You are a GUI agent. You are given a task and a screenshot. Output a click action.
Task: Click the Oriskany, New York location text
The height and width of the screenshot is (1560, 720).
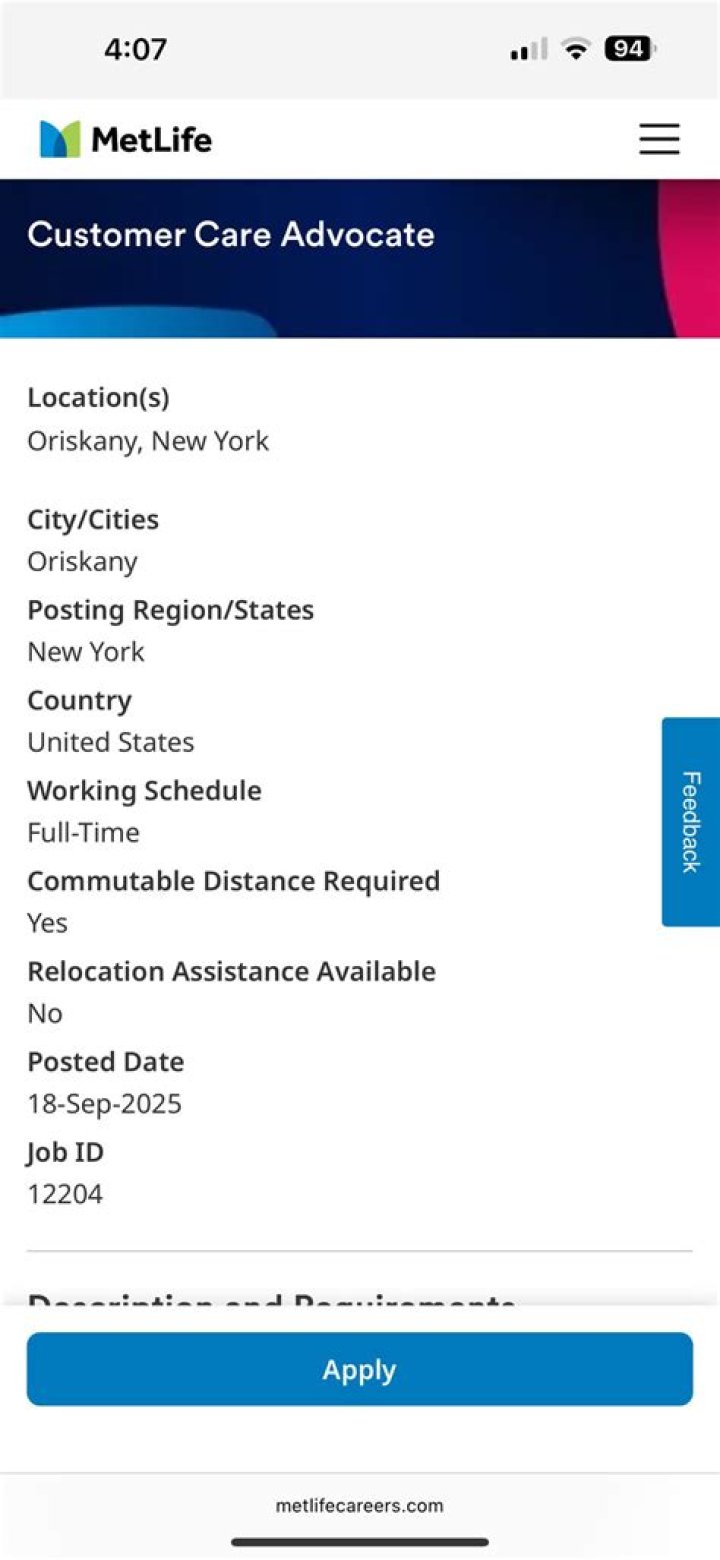147,441
